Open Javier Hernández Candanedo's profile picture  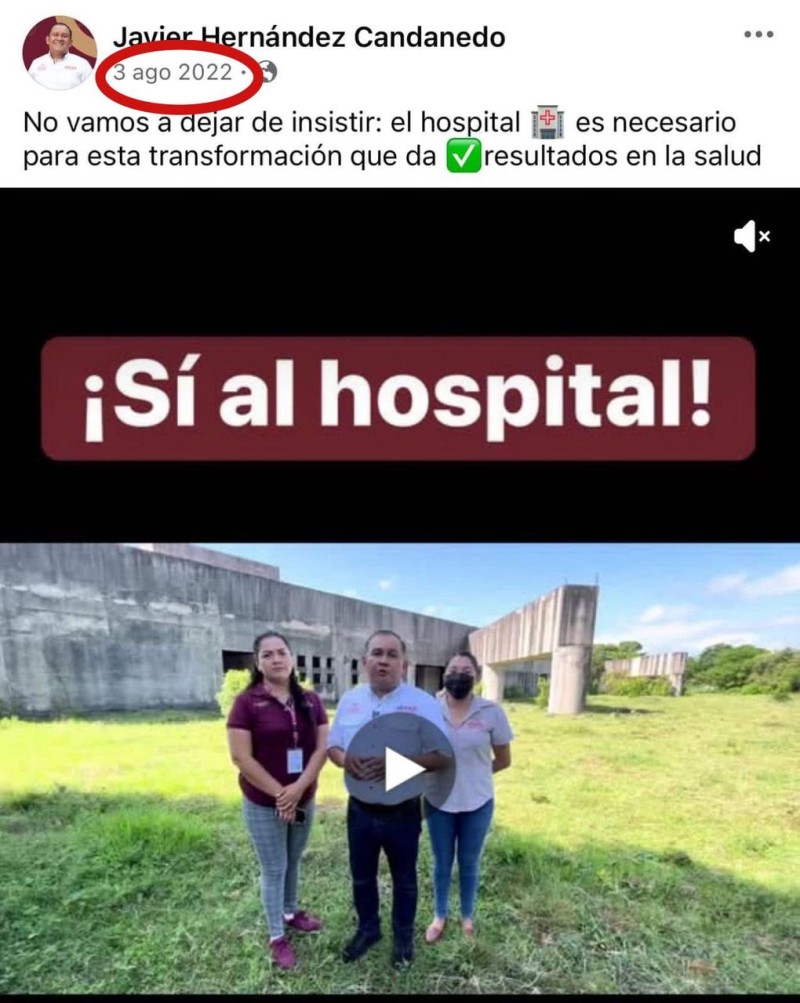tap(59, 53)
